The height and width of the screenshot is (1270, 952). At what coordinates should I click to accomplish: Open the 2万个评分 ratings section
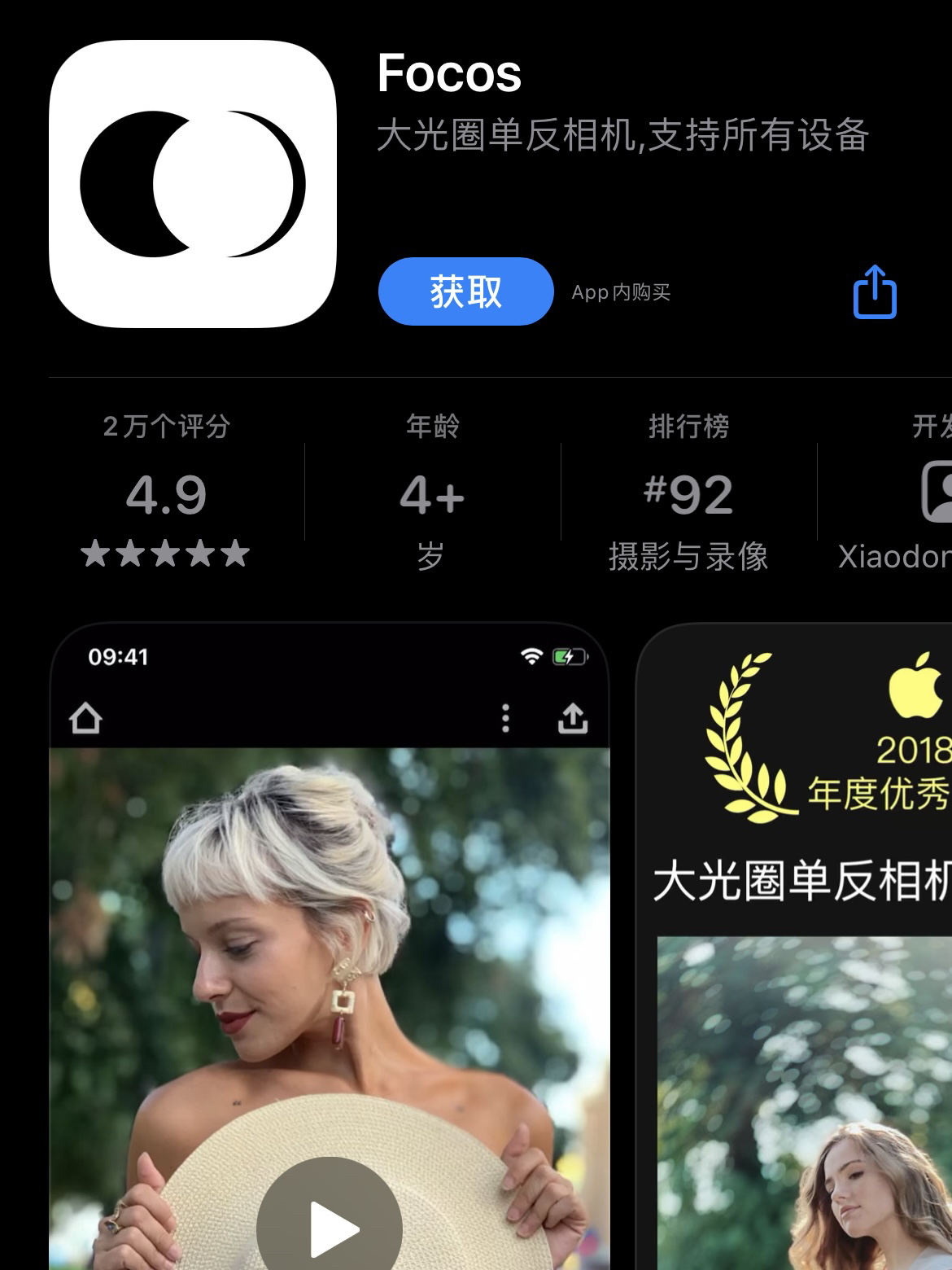pos(166,493)
